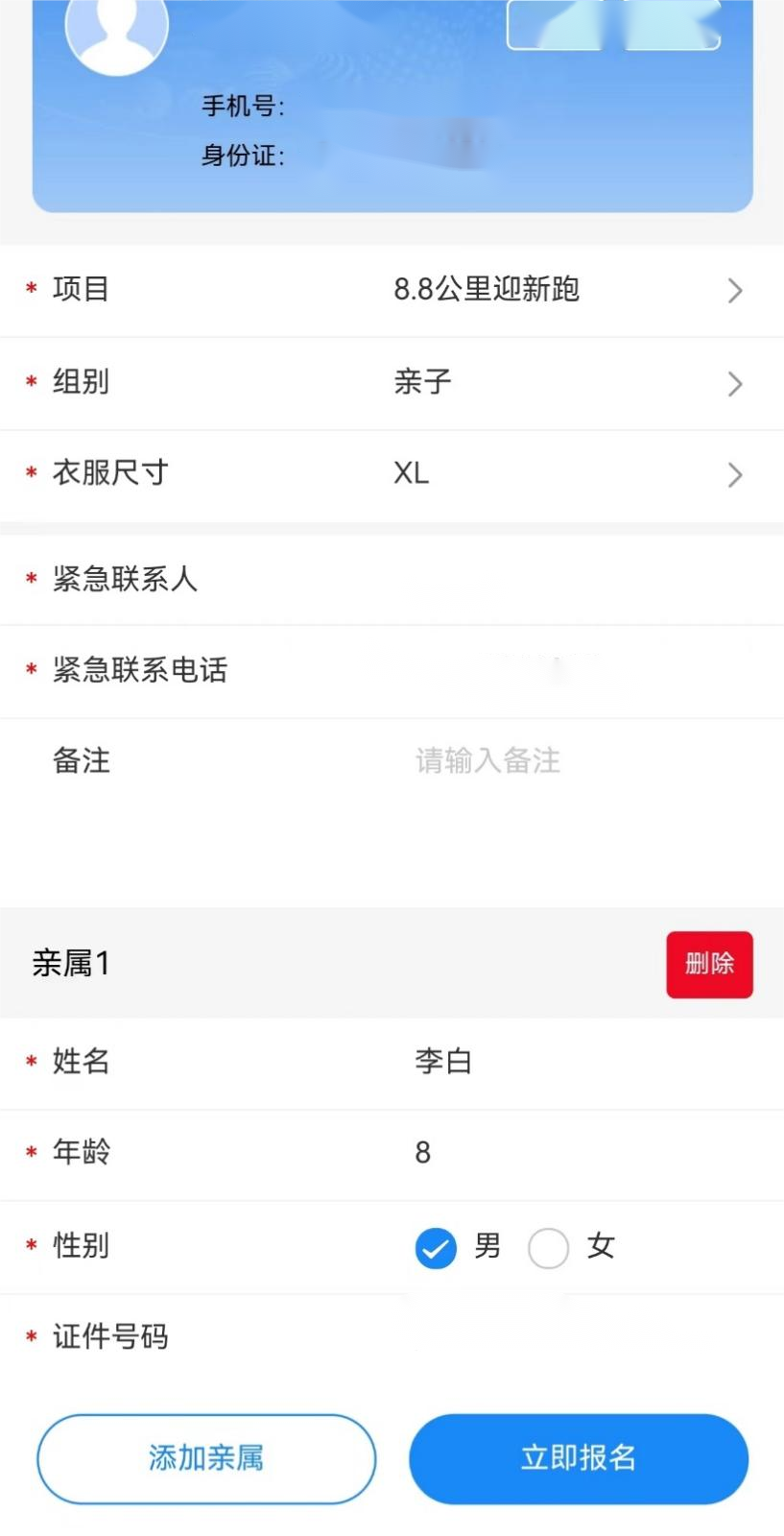Select 女 as the gender

coord(549,1248)
